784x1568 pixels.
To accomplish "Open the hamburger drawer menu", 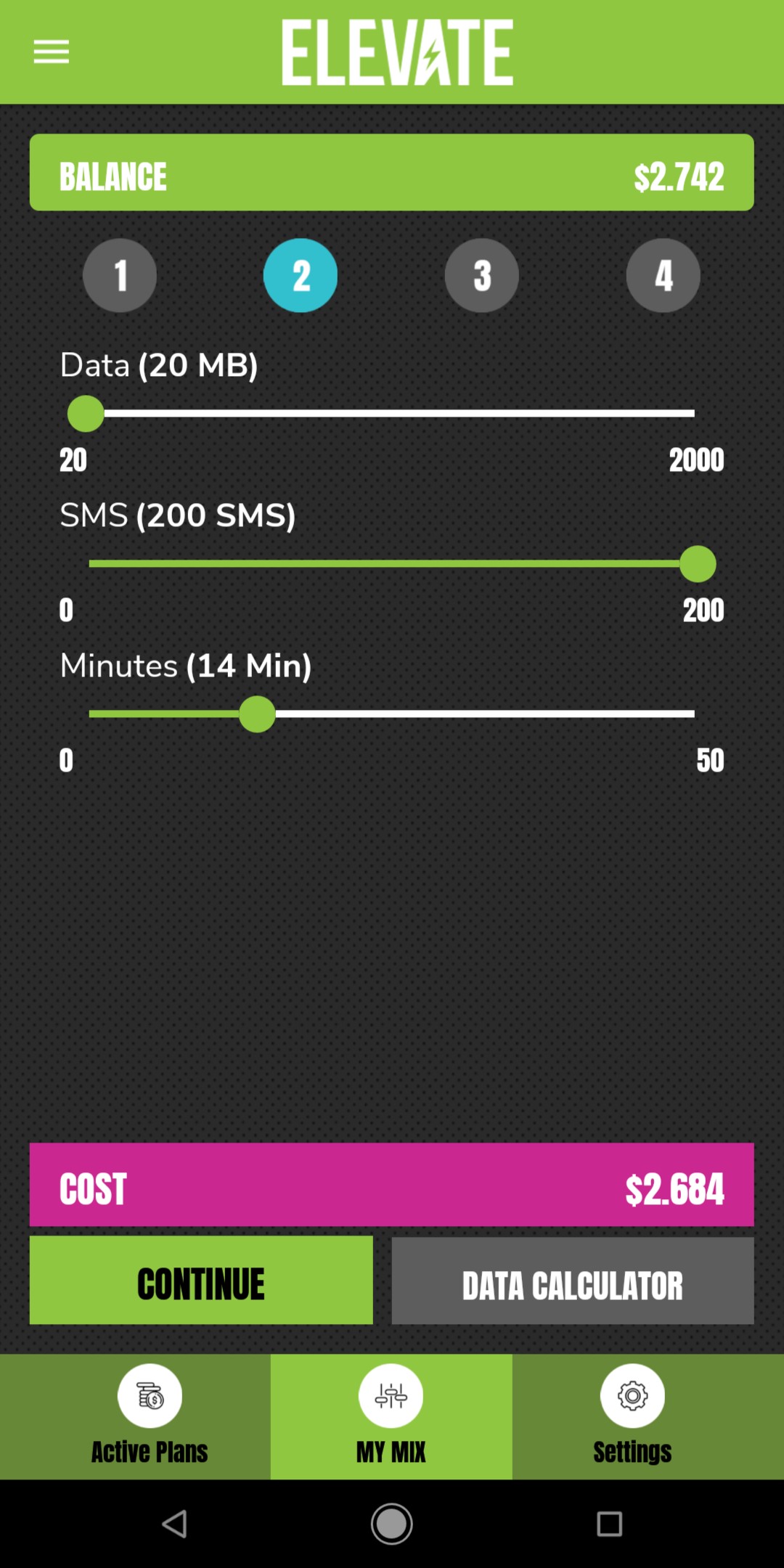I will pyautogui.click(x=51, y=52).
